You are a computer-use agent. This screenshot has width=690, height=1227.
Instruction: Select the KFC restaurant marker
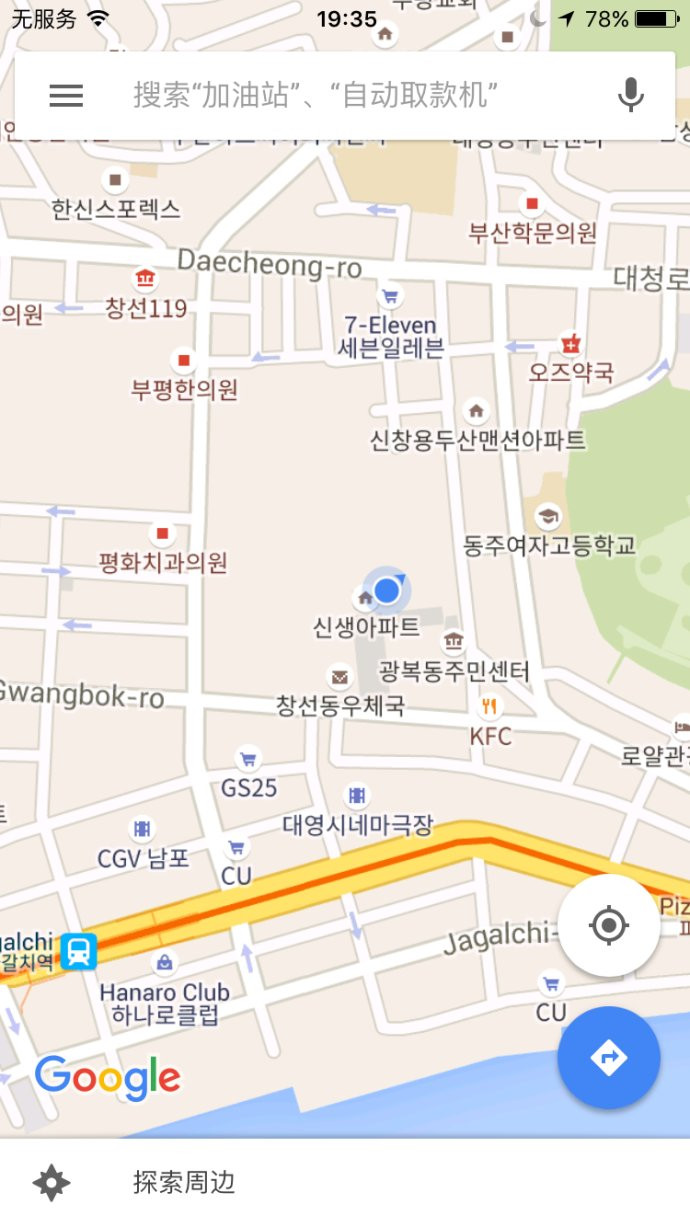(489, 708)
